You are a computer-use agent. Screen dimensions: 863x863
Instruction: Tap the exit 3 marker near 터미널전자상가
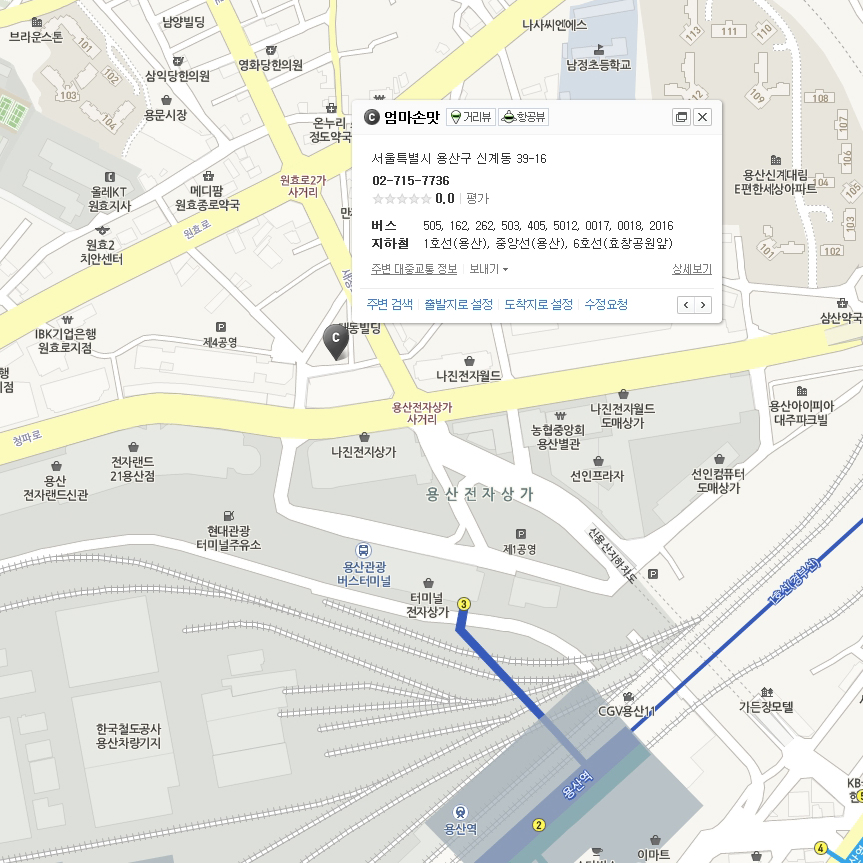tap(463, 604)
